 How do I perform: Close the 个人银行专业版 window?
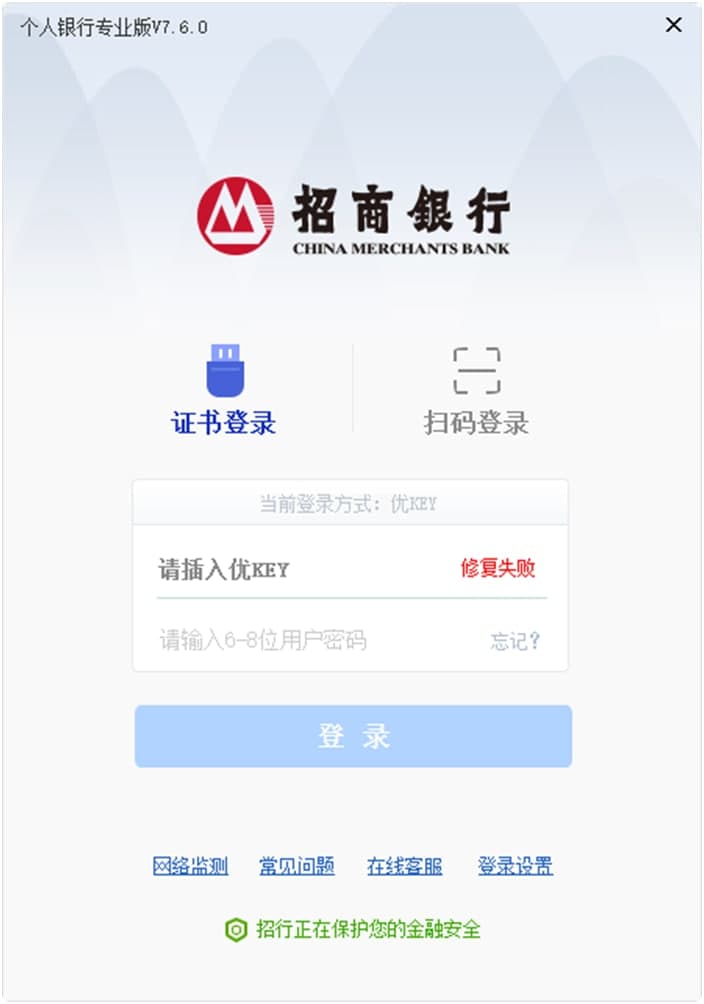tap(673, 25)
